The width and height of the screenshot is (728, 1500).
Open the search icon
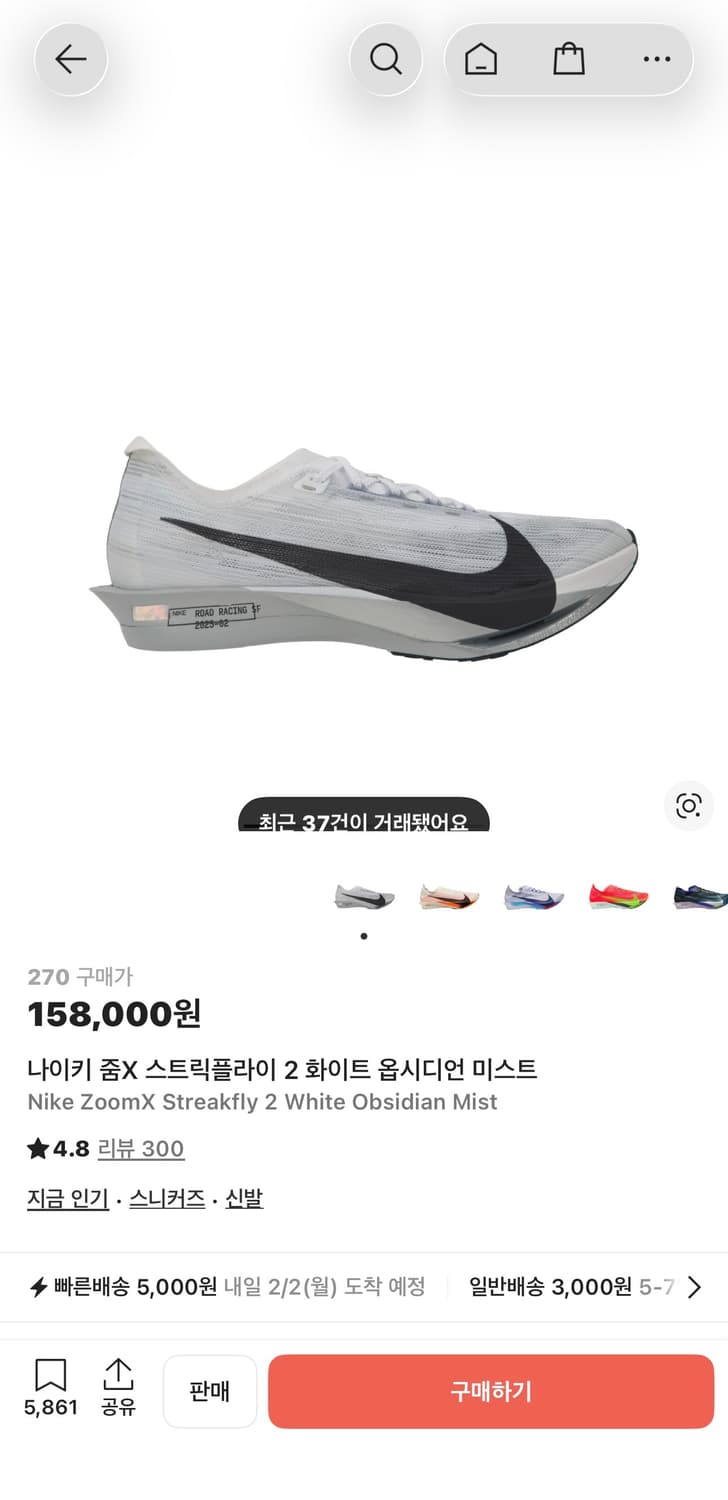pos(386,59)
